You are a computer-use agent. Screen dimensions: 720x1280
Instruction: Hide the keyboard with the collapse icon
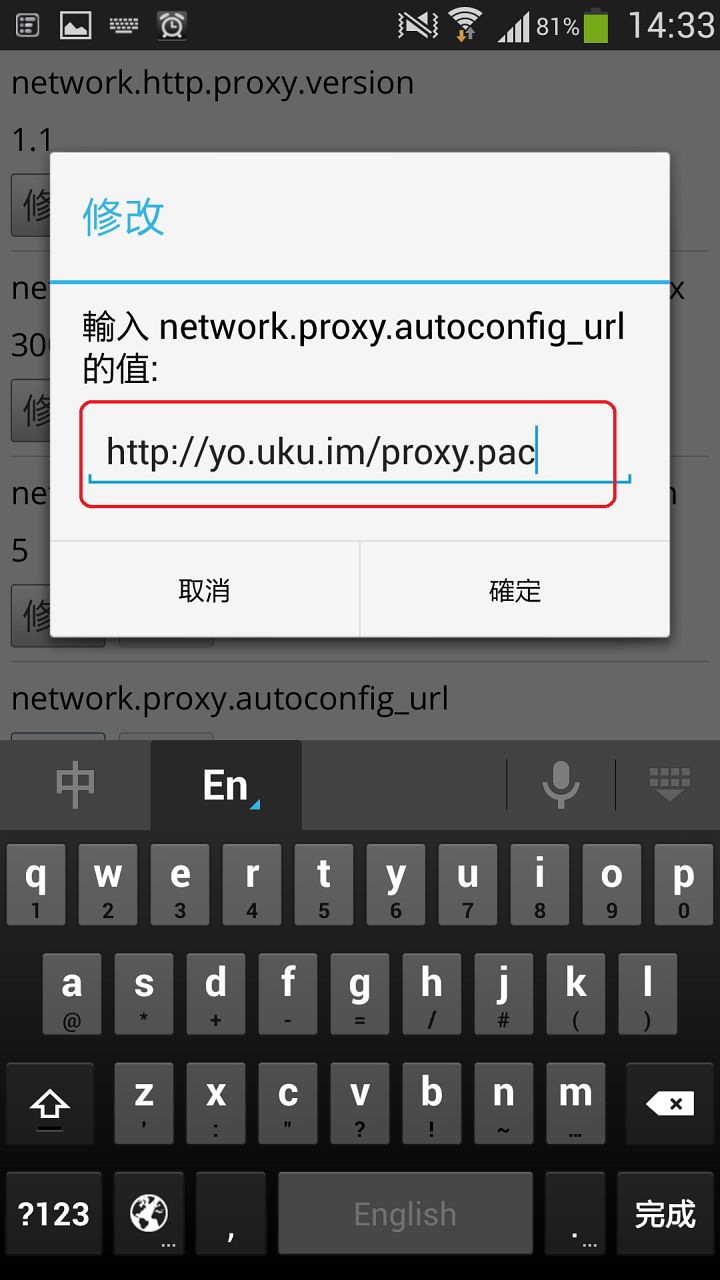(669, 785)
